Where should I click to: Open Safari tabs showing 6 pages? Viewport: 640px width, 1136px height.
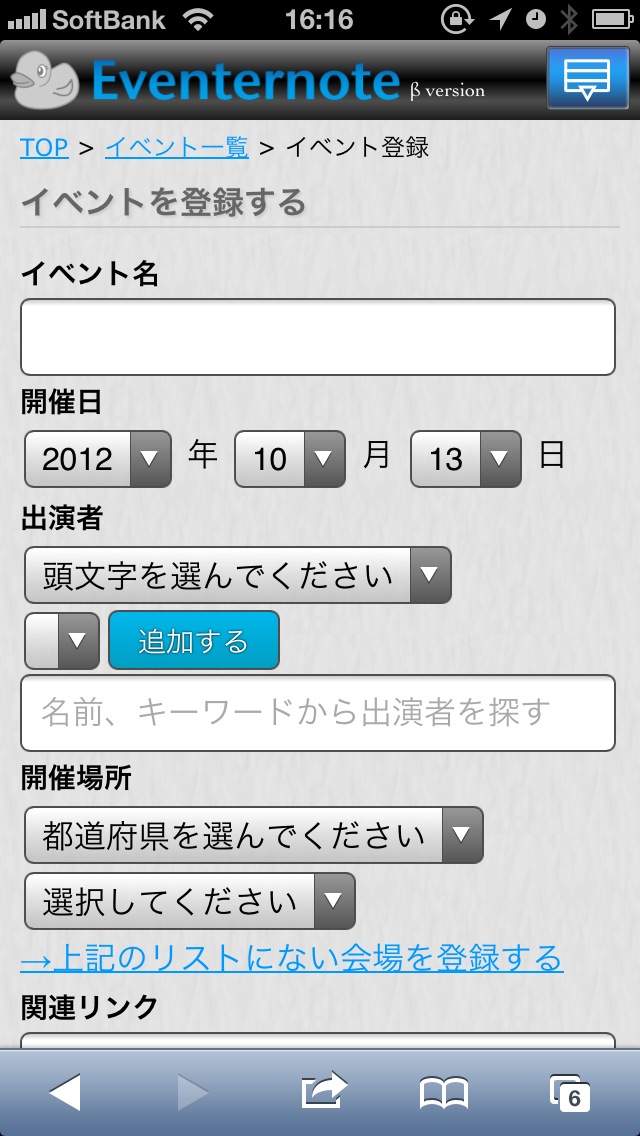[x=569, y=1093]
